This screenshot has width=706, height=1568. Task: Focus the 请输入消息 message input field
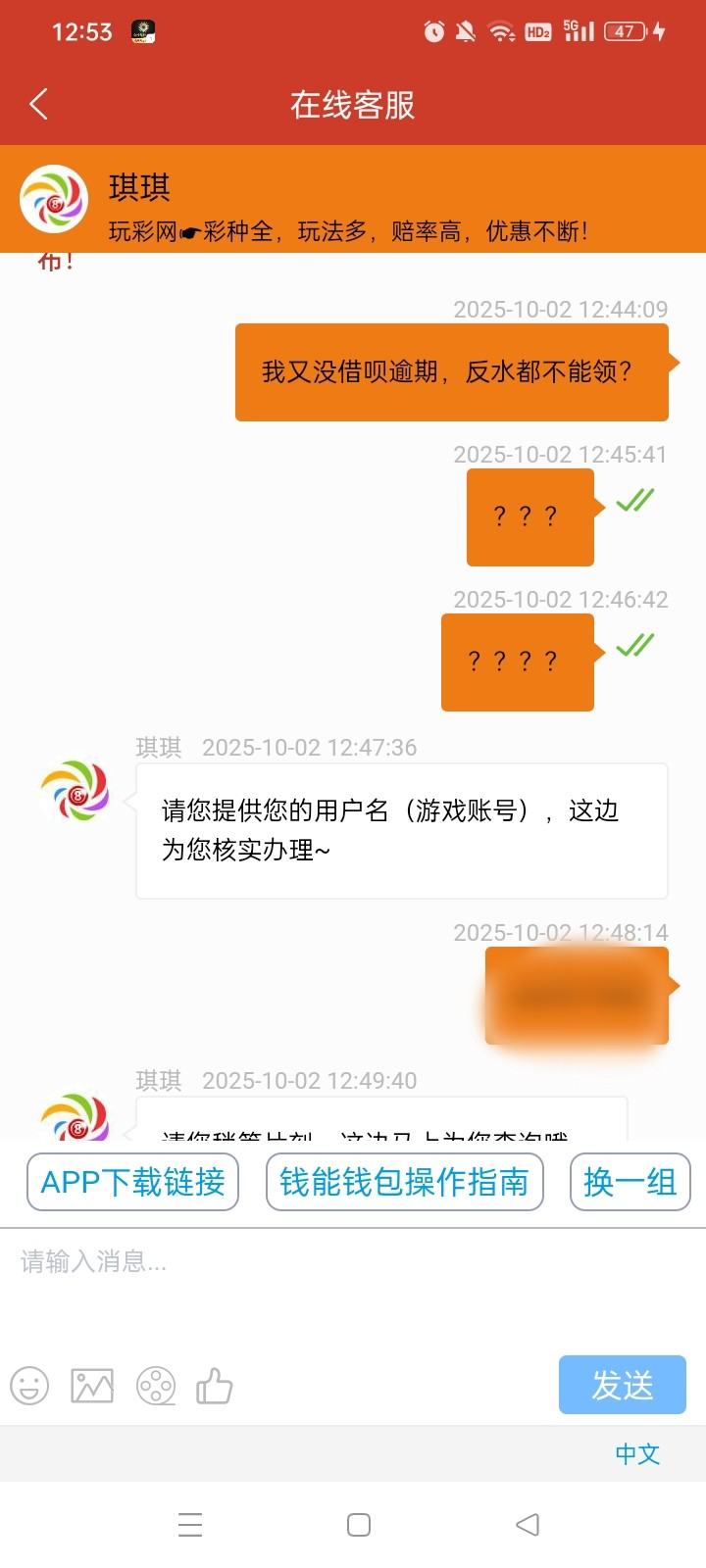pyautogui.click(x=353, y=1284)
